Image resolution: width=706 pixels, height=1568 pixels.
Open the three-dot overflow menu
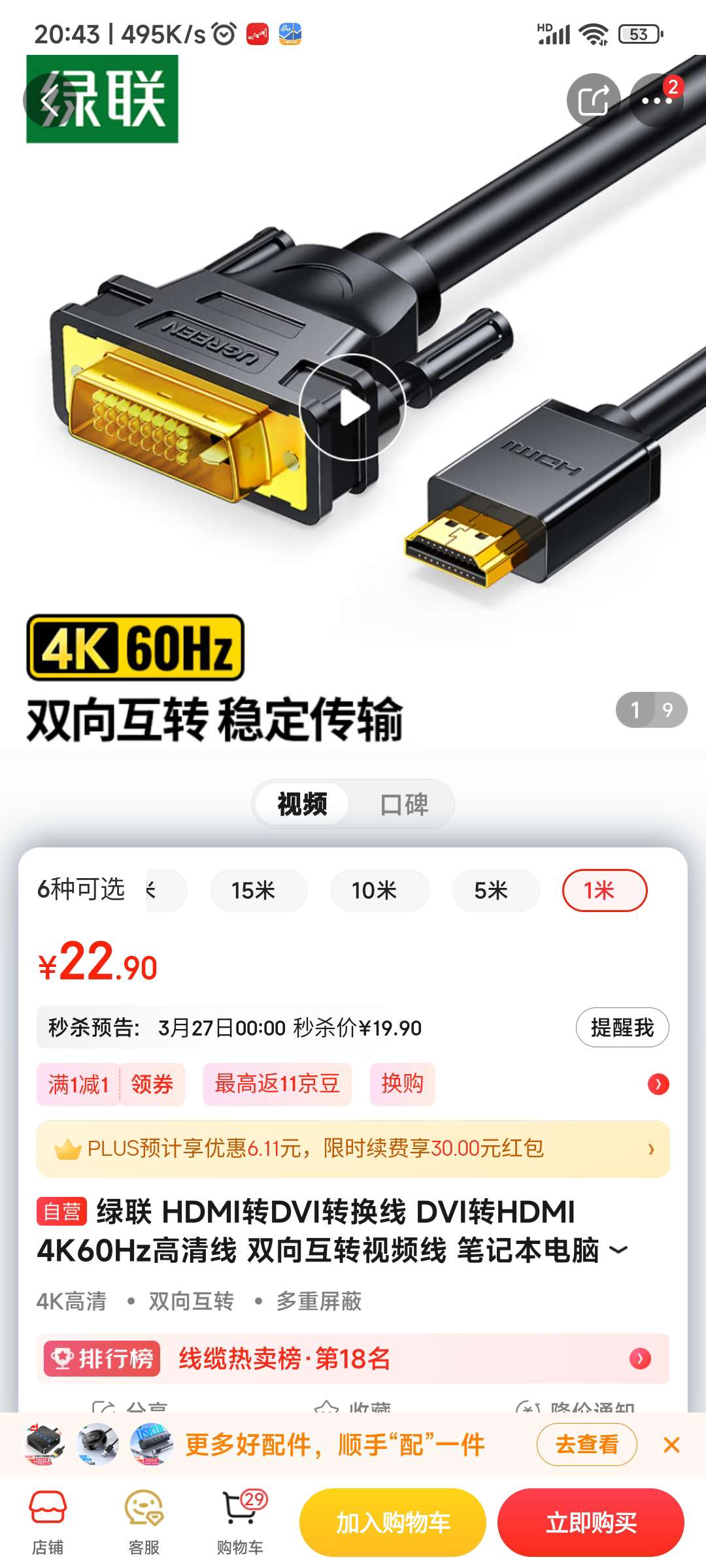click(656, 100)
